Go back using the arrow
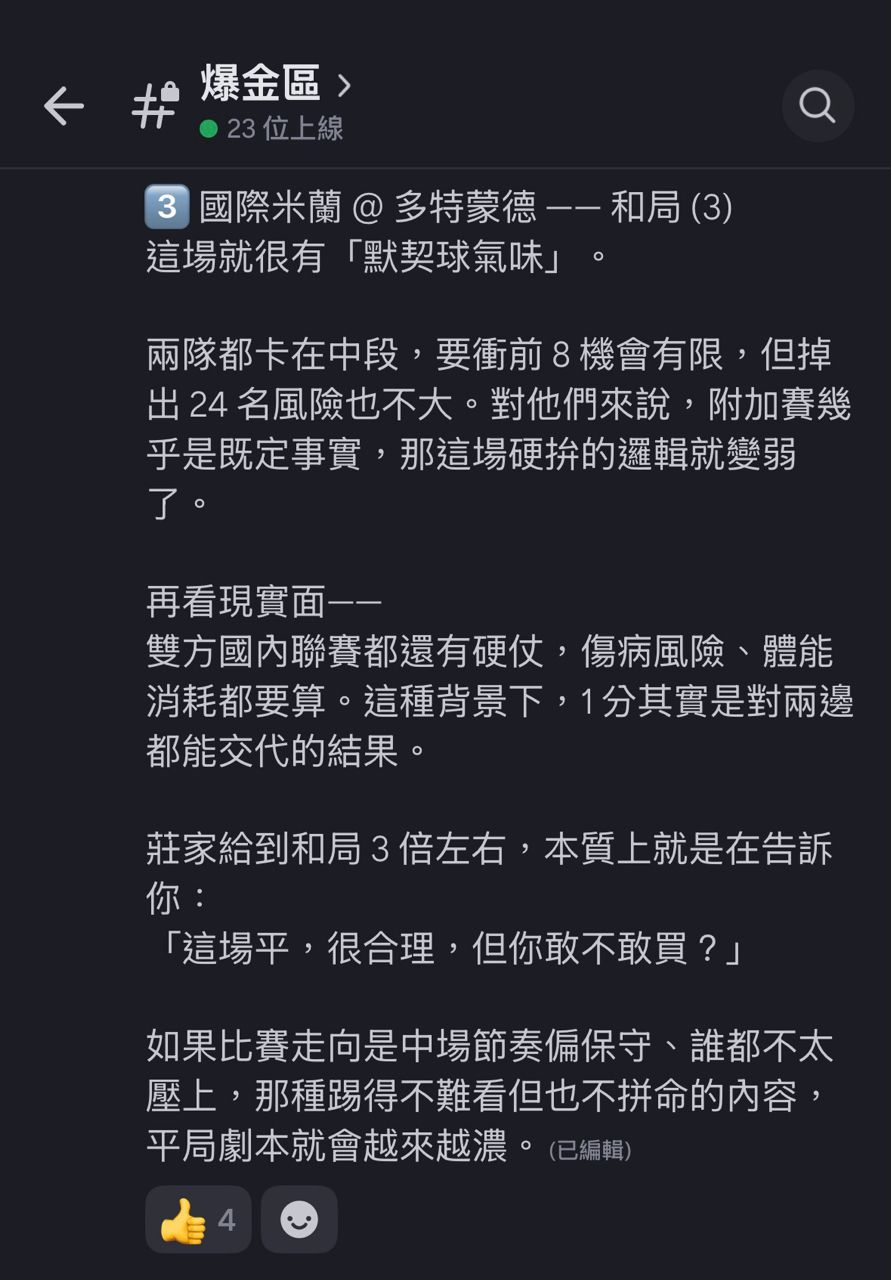891x1280 pixels. pyautogui.click(x=63, y=106)
